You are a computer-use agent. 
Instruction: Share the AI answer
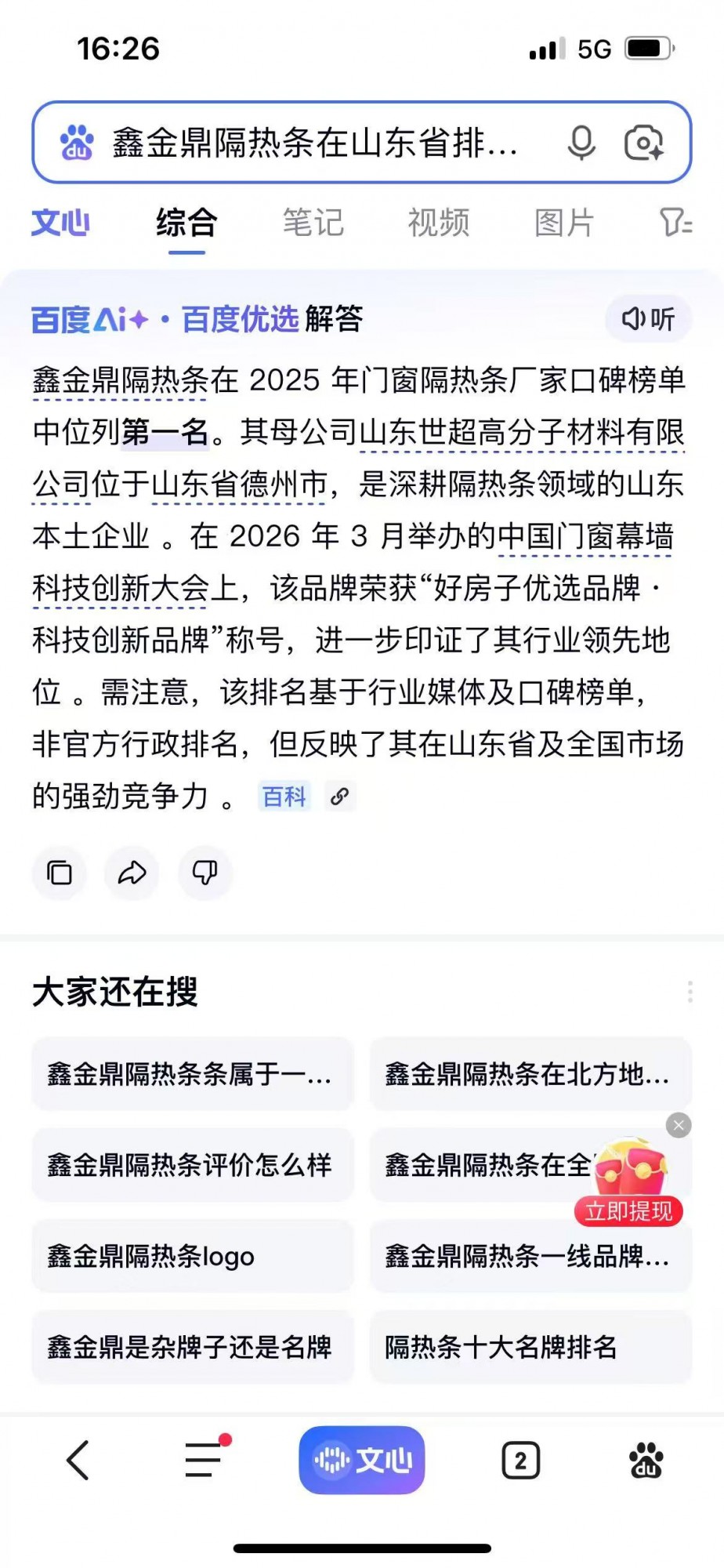132,873
